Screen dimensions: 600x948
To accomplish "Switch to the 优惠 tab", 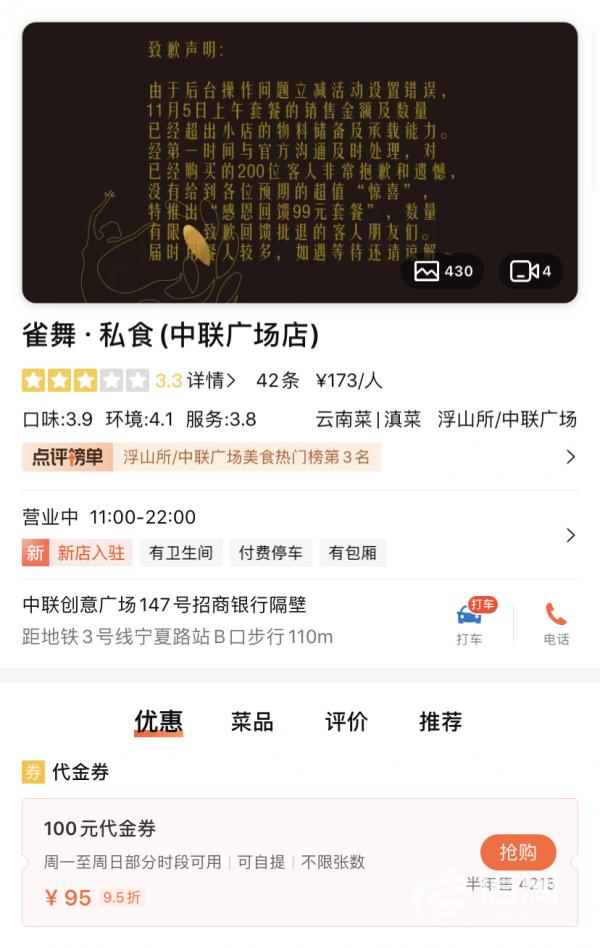I will coord(158,721).
